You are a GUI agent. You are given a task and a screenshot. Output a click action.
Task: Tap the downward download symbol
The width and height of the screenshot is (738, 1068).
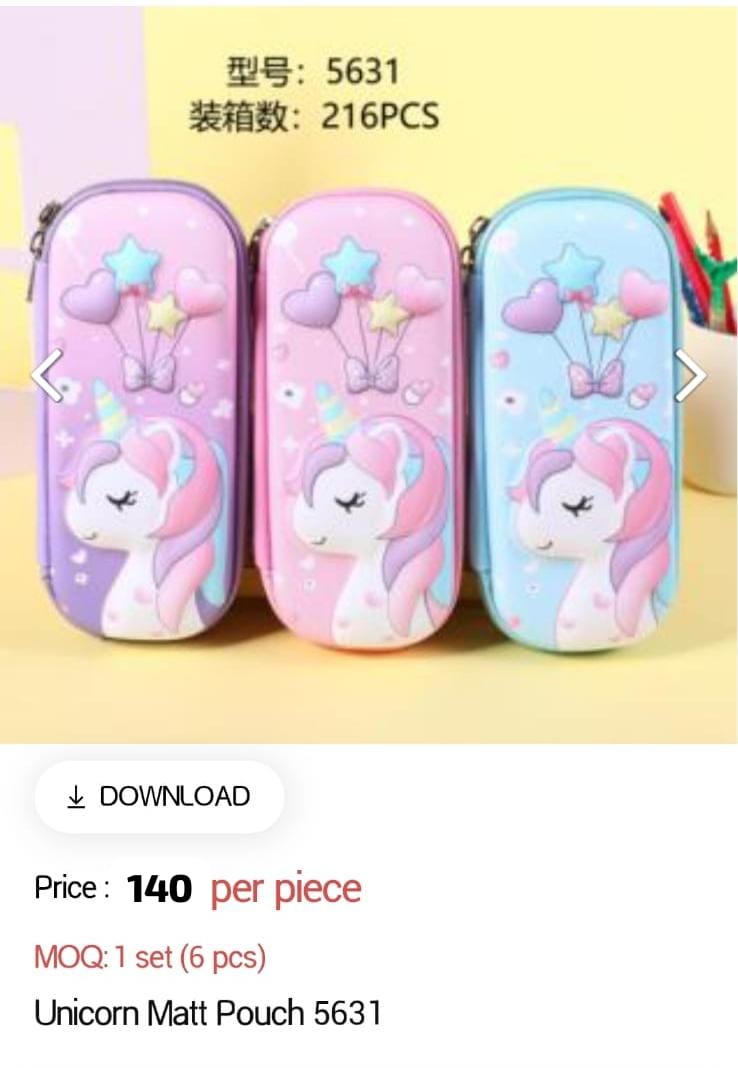[76, 797]
